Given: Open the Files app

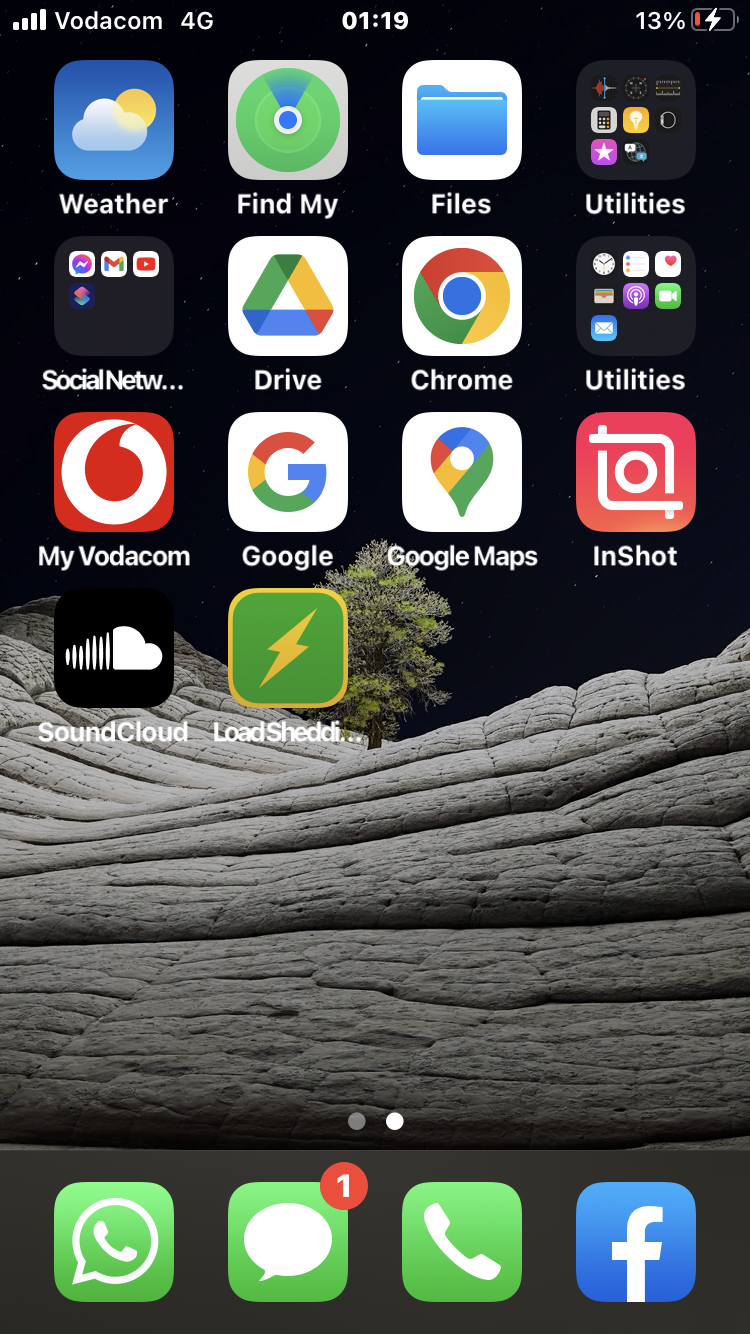Looking at the screenshot, I should pyautogui.click(x=462, y=120).
